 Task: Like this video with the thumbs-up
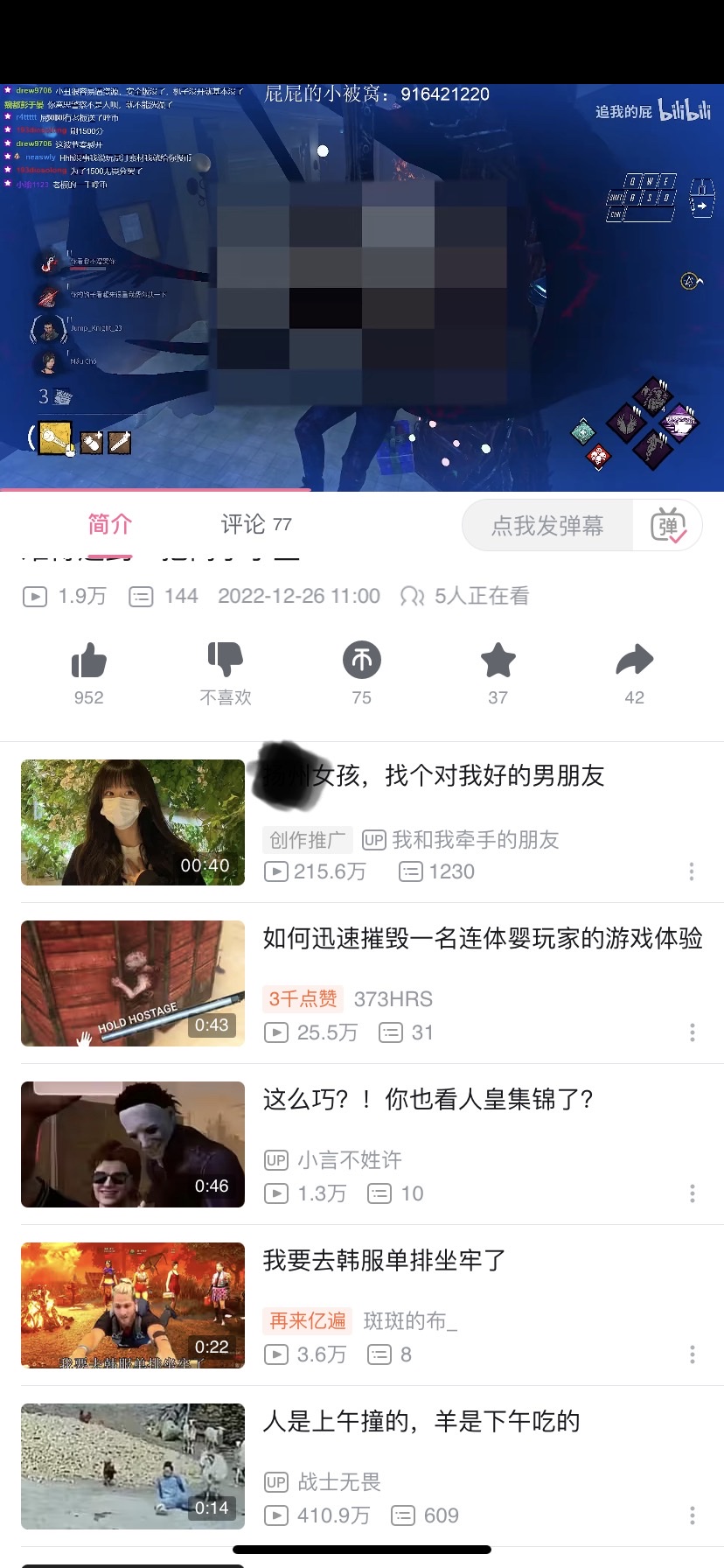(x=89, y=661)
